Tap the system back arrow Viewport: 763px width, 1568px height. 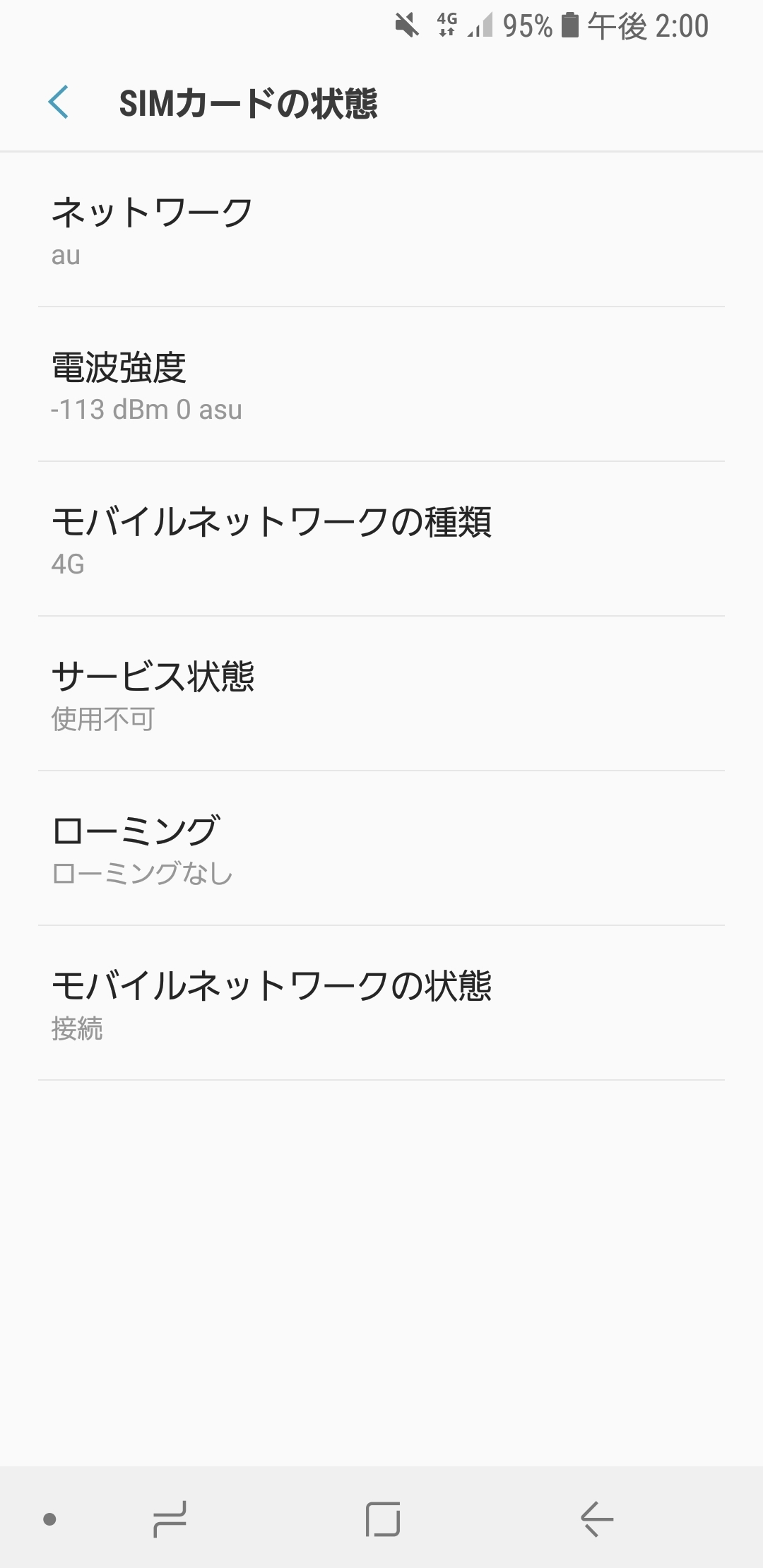click(x=597, y=1519)
